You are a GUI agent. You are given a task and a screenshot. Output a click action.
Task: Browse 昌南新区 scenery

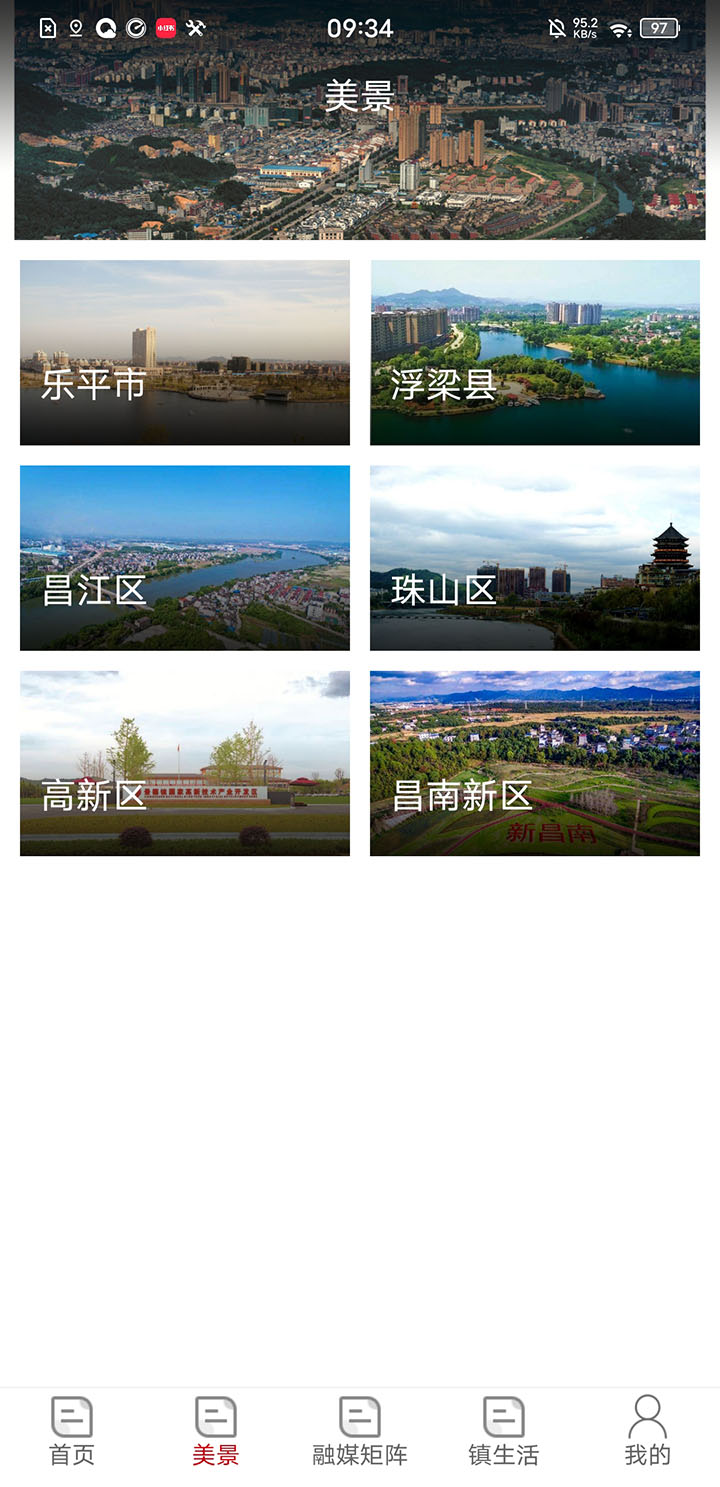coord(535,763)
